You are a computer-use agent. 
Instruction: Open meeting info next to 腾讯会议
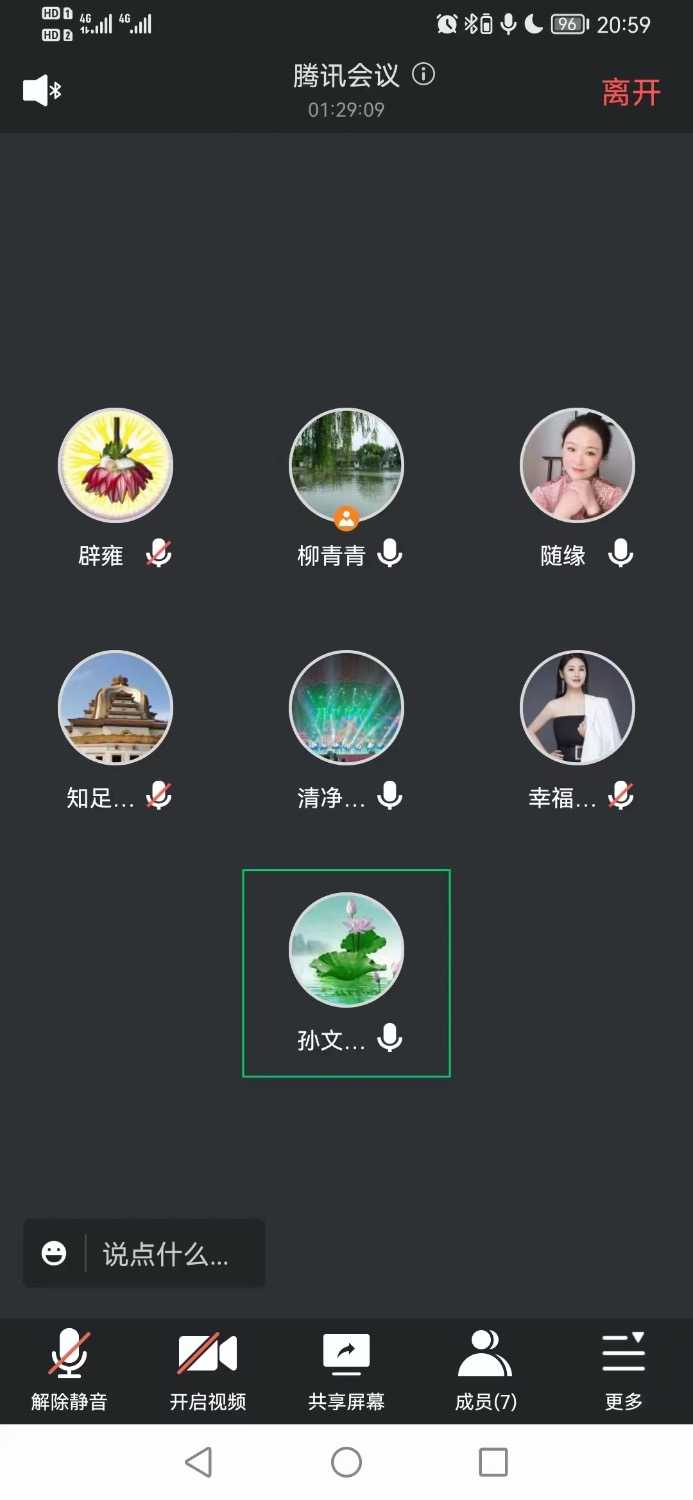[424, 75]
